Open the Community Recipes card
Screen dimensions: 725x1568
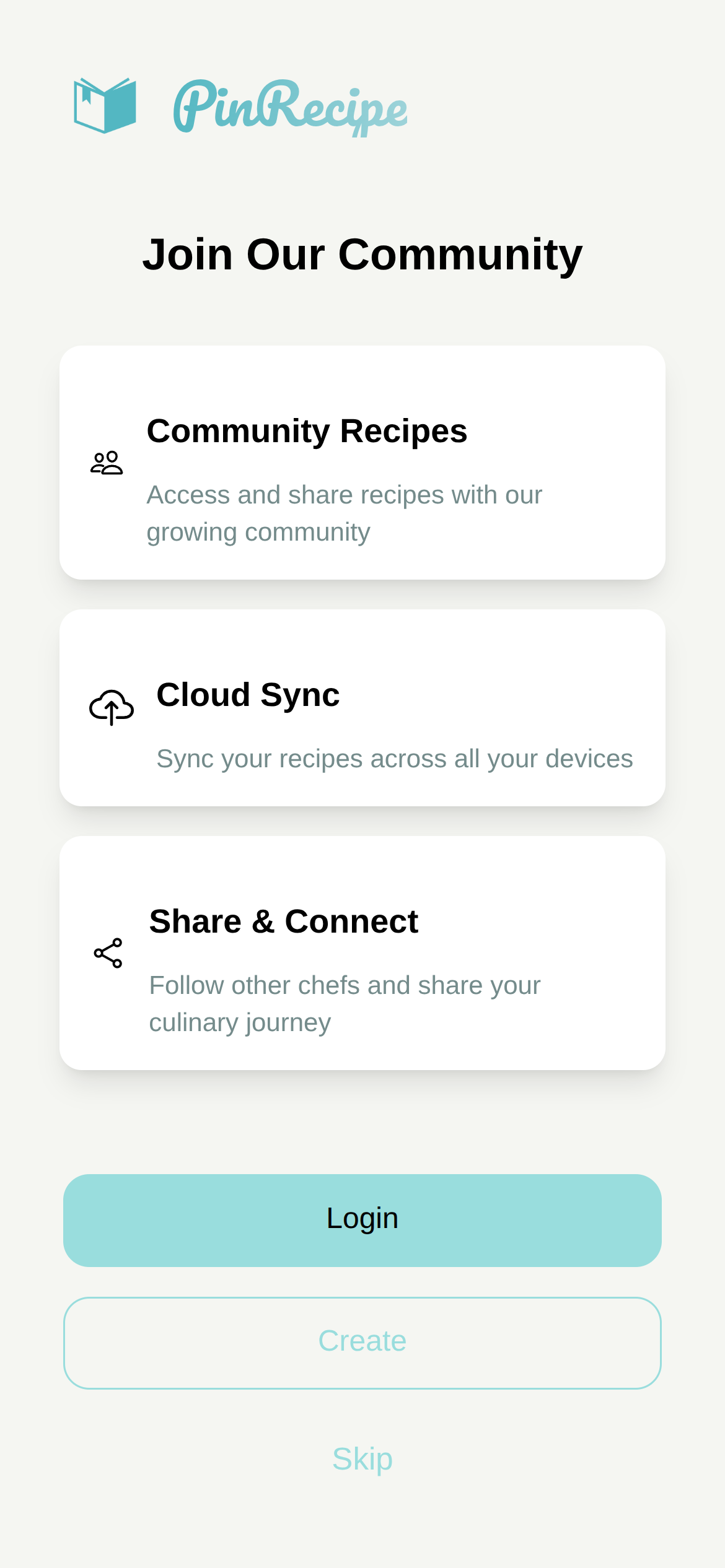click(362, 461)
